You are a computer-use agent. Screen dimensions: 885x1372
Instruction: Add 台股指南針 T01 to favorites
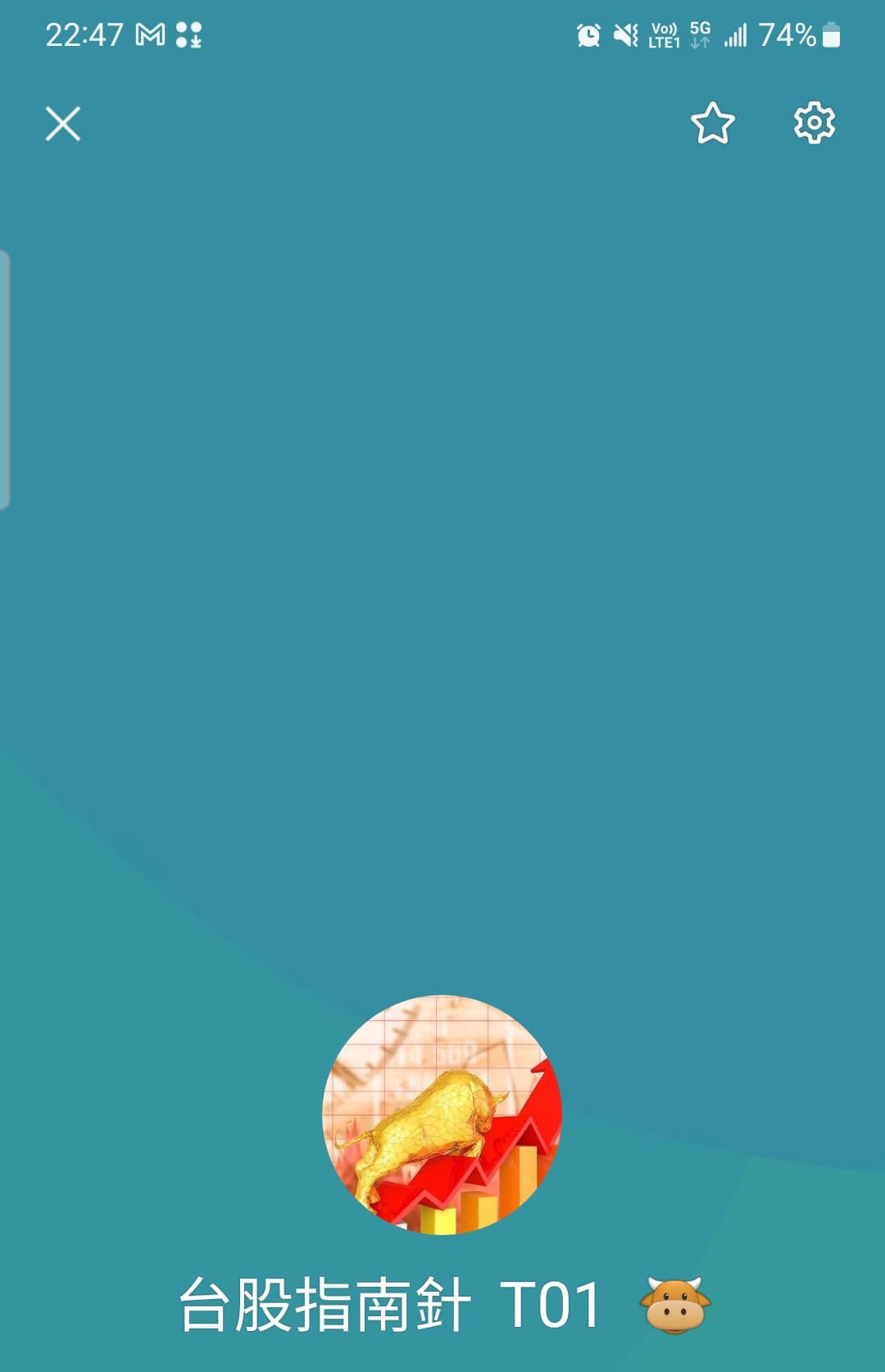[712, 124]
